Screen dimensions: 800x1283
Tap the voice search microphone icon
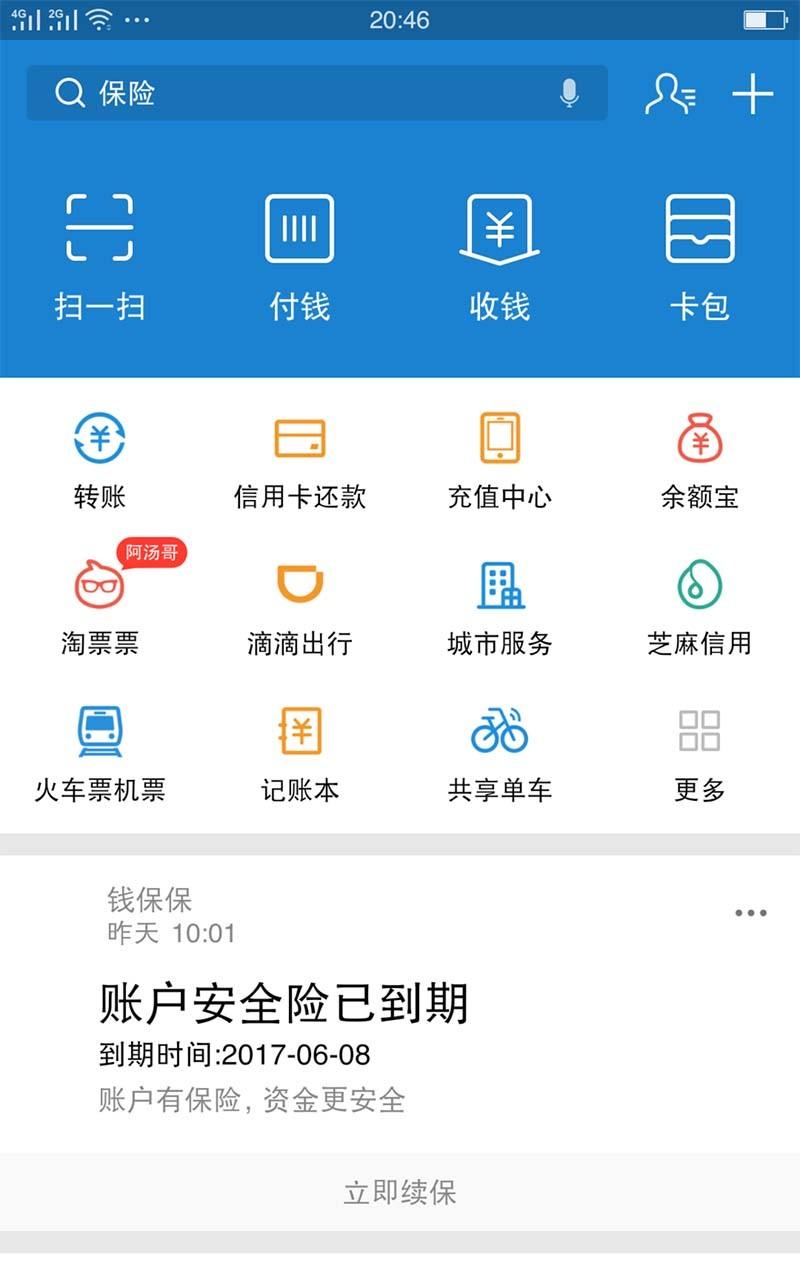point(569,94)
